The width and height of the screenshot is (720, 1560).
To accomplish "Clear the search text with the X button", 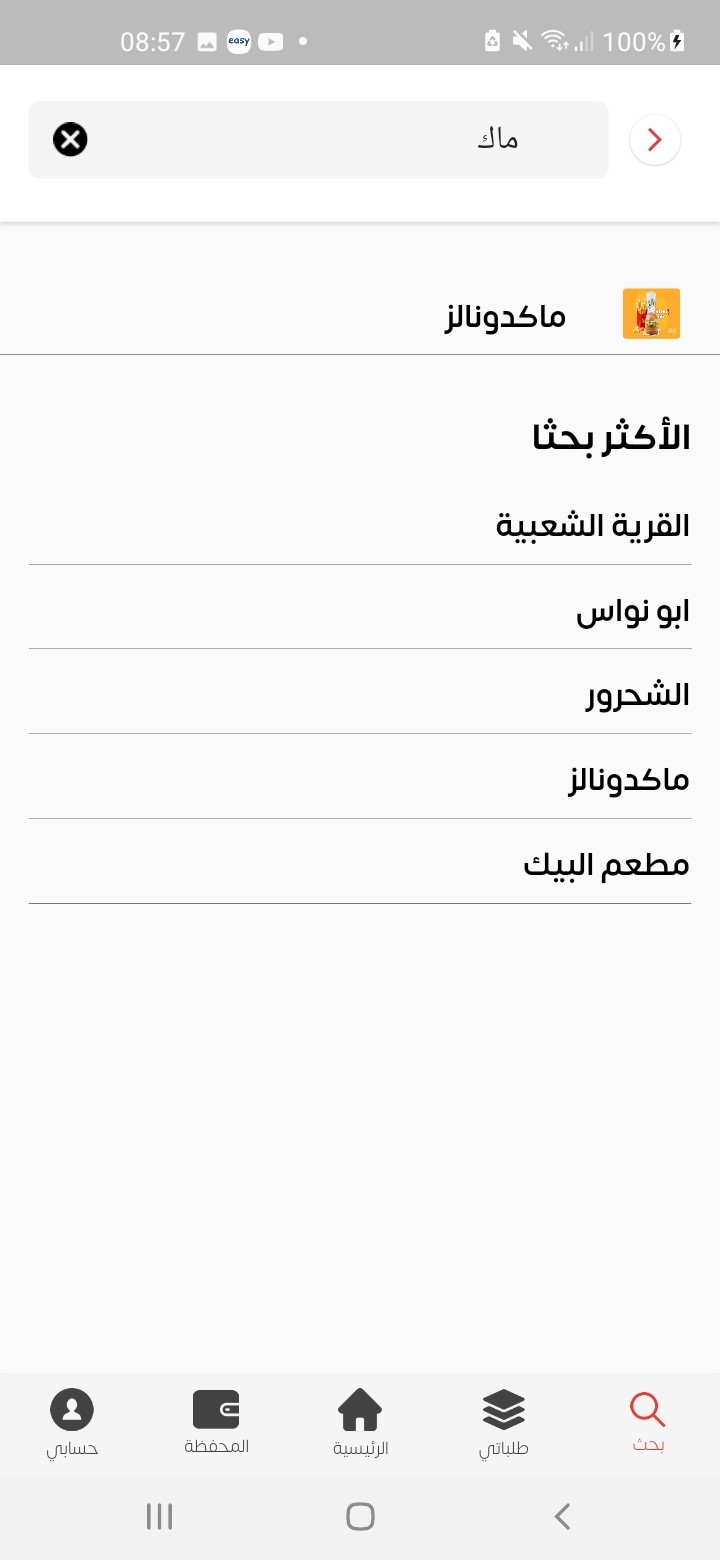I will 70,140.
